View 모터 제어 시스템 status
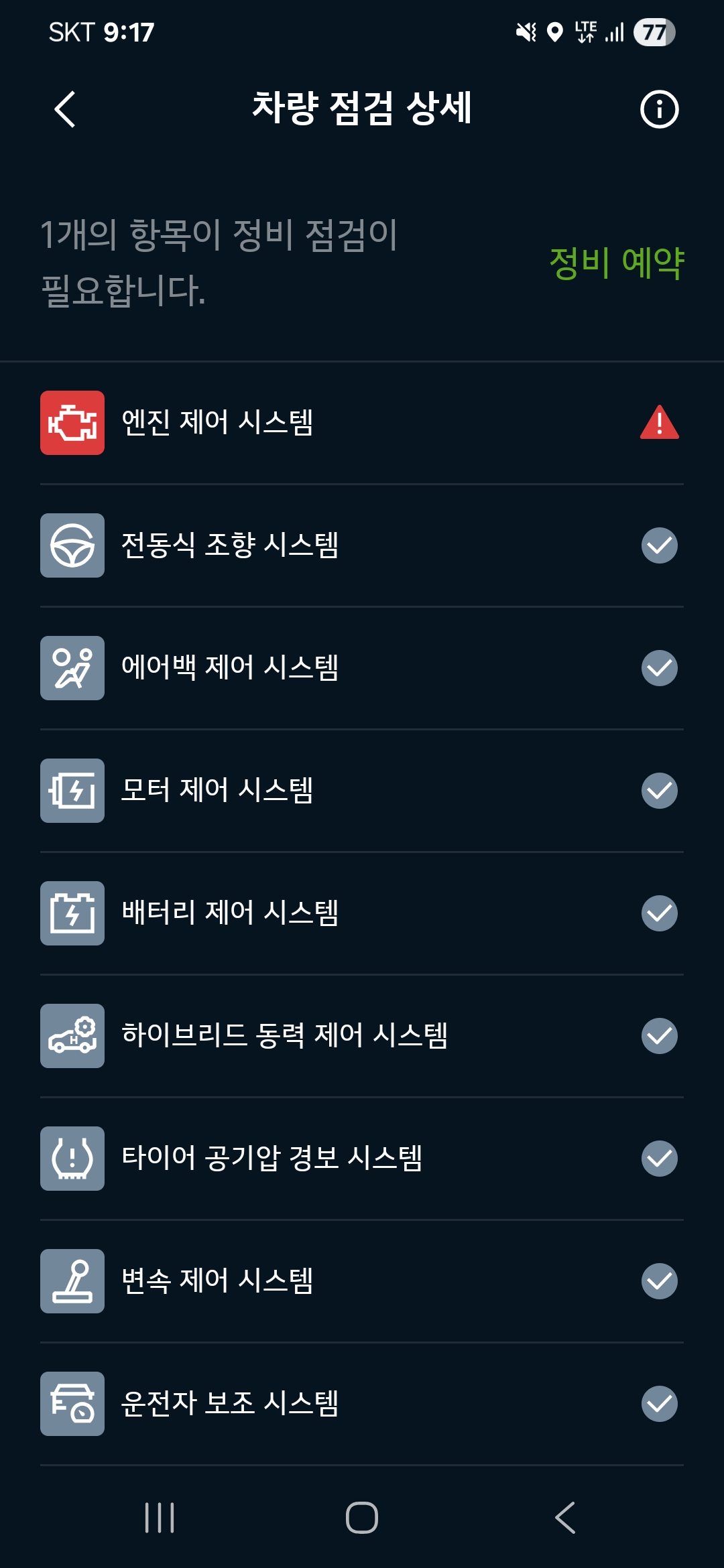The width and height of the screenshot is (724, 1568). coord(362,791)
